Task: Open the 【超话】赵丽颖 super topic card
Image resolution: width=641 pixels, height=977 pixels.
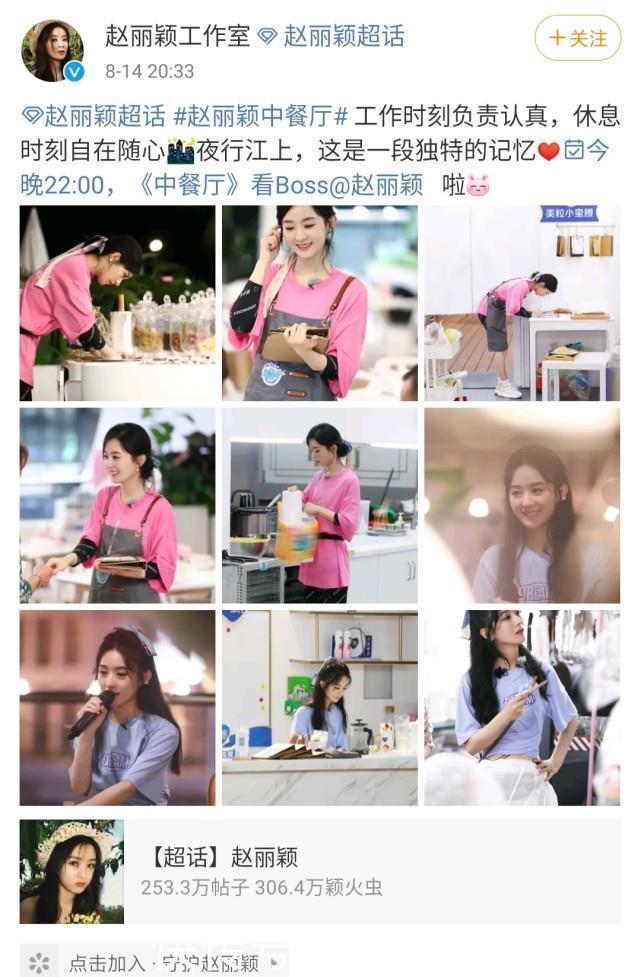Action: pyautogui.click(x=320, y=871)
